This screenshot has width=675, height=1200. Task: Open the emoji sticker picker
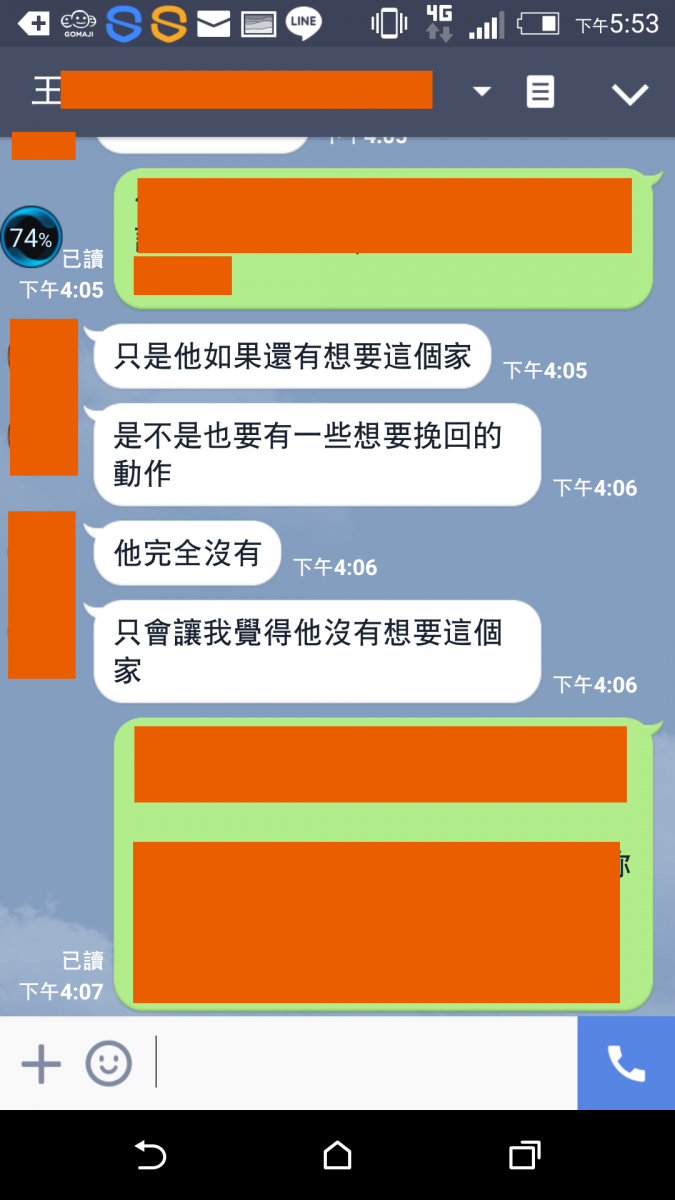[108, 1063]
